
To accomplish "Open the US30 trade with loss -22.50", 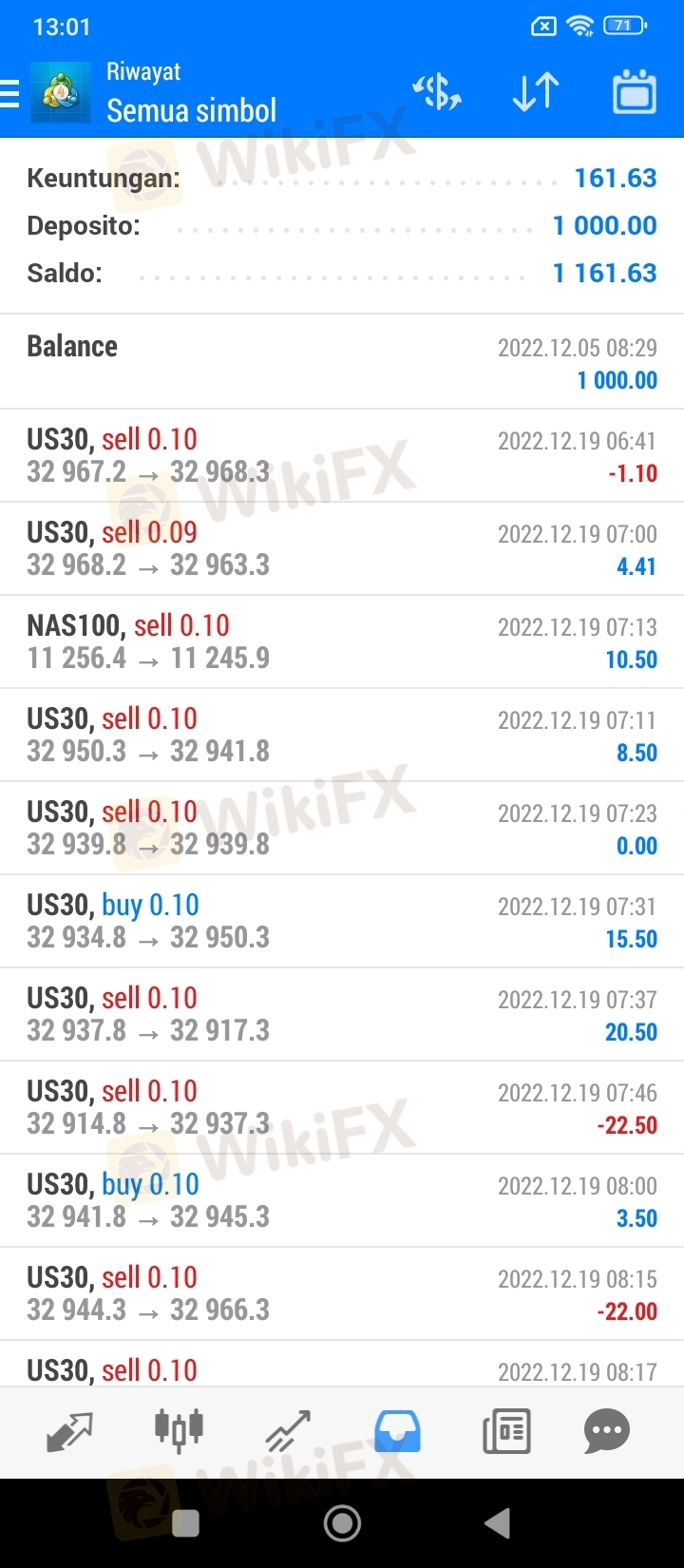I will pyautogui.click(x=342, y=1107).
